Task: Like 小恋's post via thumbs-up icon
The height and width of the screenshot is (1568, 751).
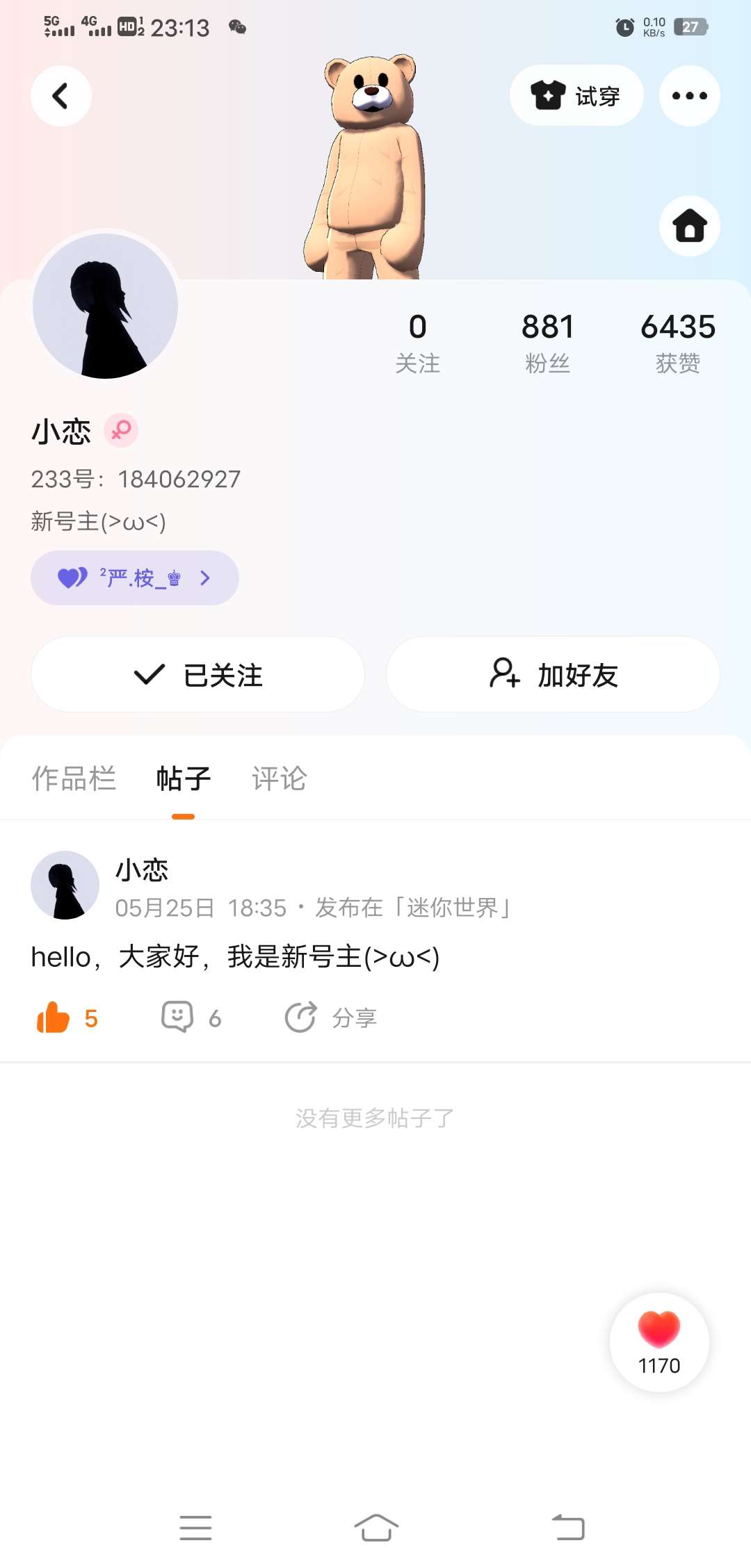Action: coord(54,1018)
